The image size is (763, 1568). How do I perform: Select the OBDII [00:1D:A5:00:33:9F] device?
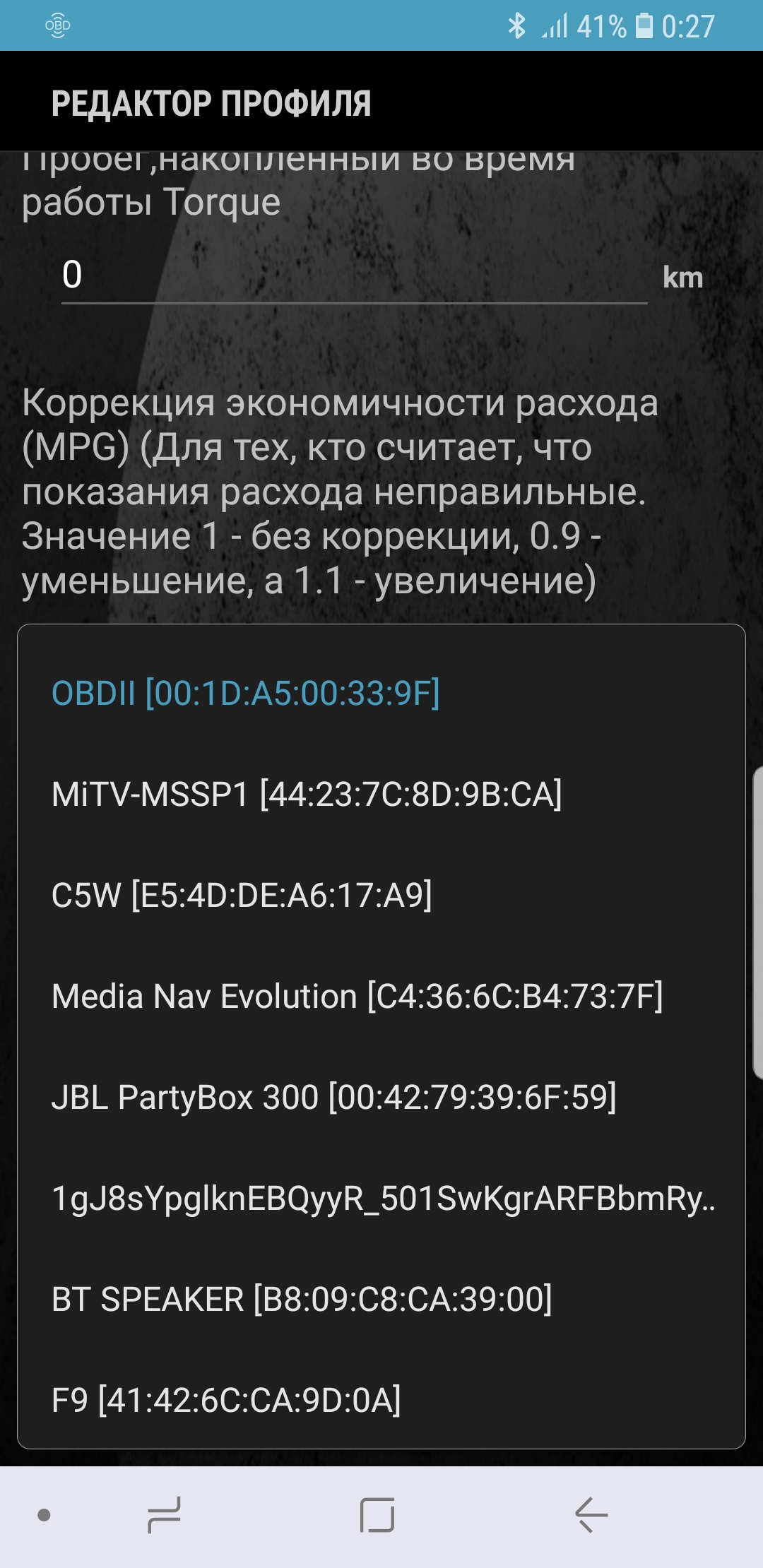pyautogui.click(x=381, y=693)
